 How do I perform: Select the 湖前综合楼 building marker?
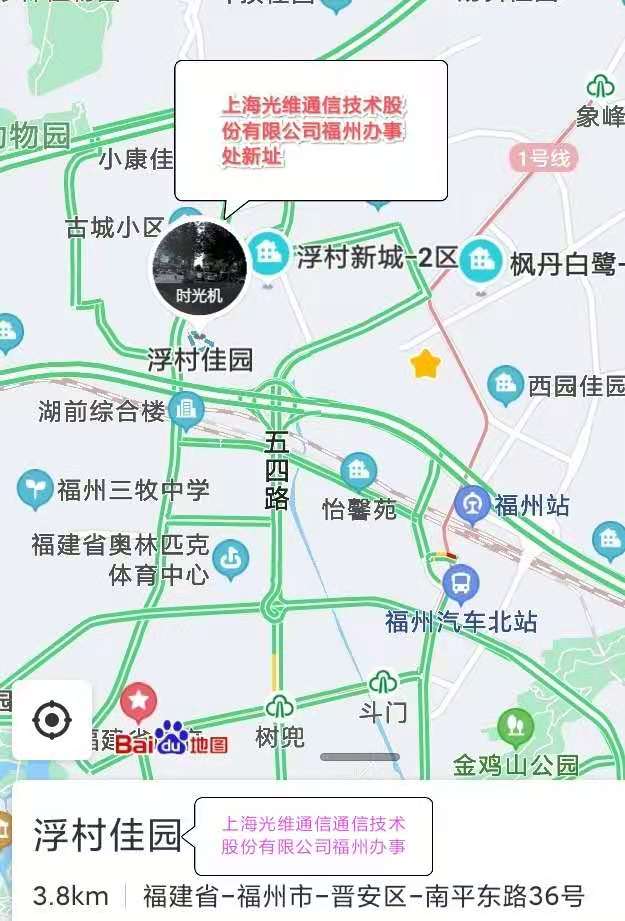186,409
